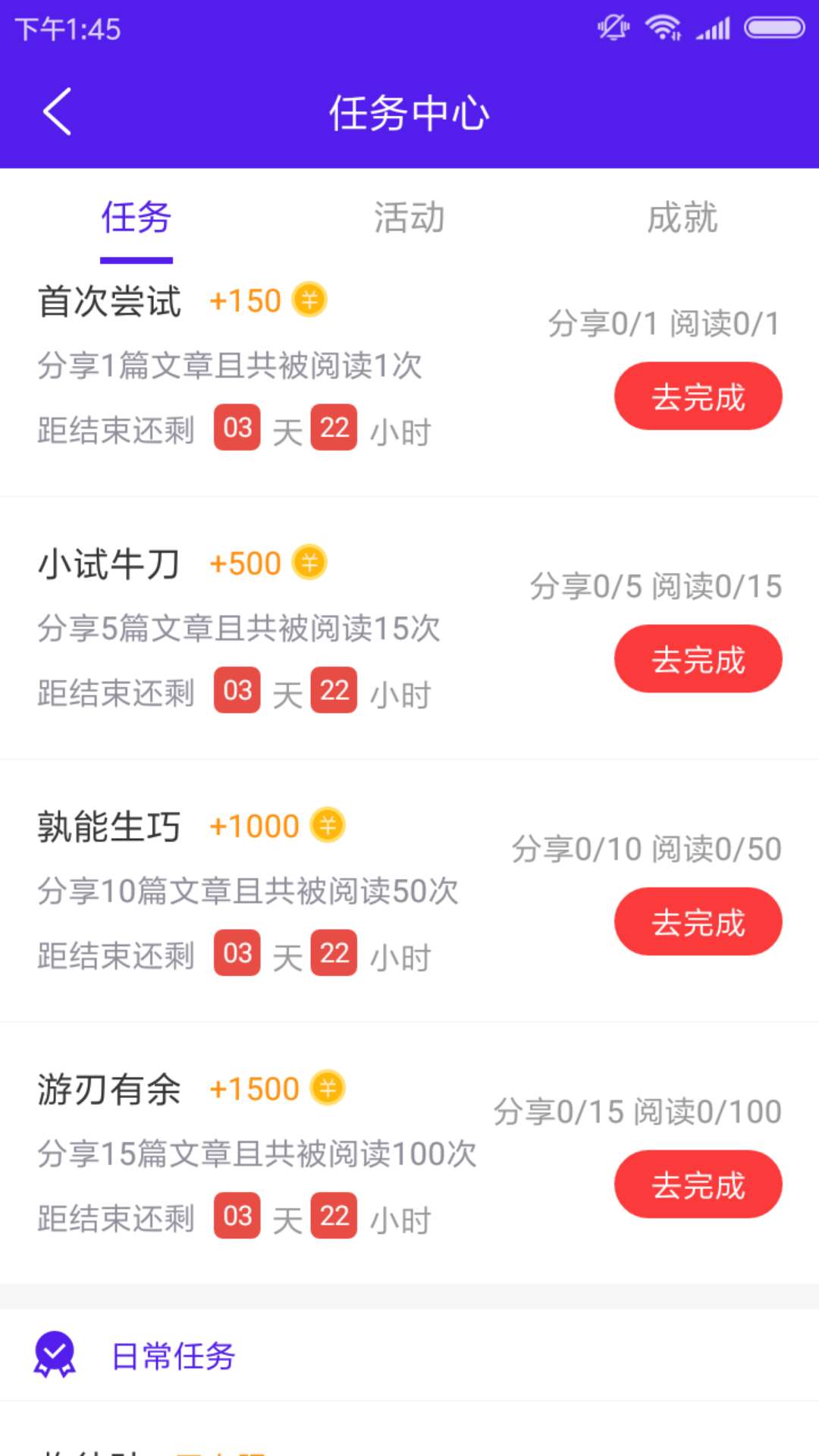
Task: Switch to the 活动 tab
Action: pos(409,218)
